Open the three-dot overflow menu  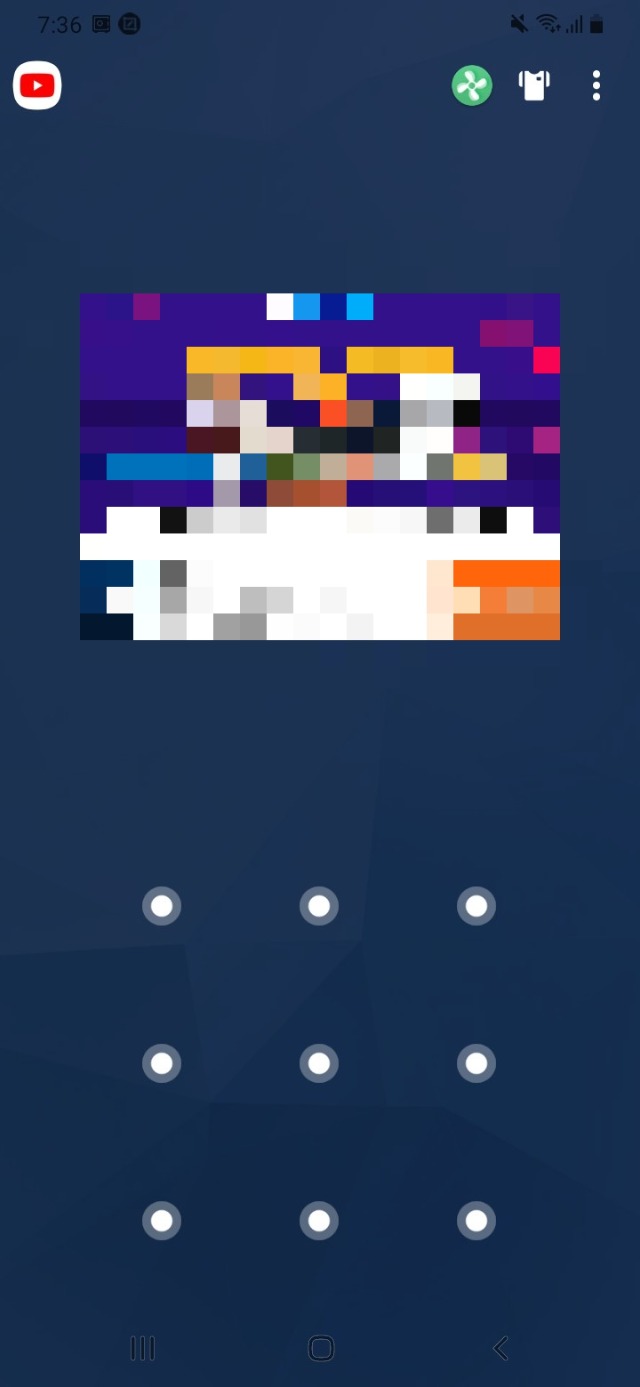tap(596, 86)
